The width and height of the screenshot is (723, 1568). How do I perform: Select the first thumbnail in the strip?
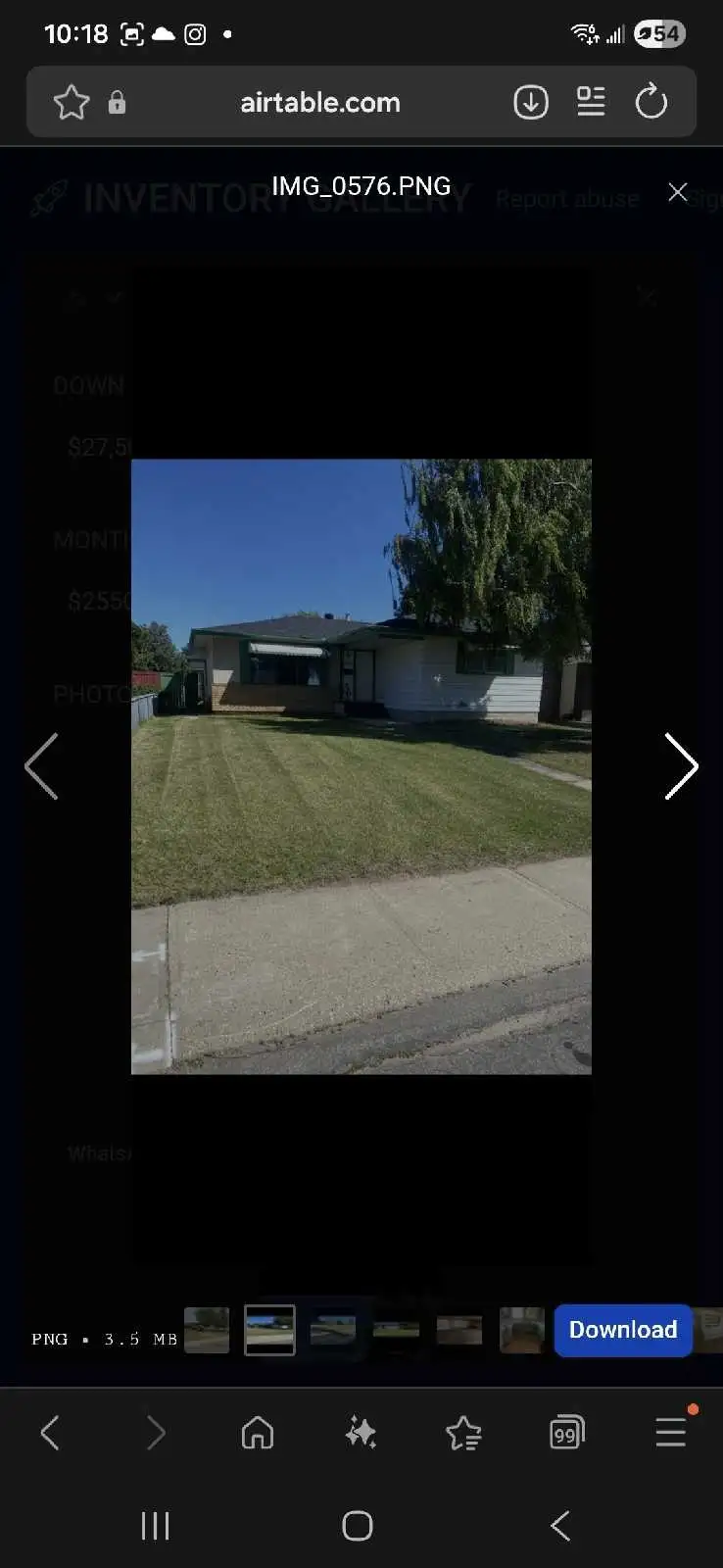click(207, 1330)
